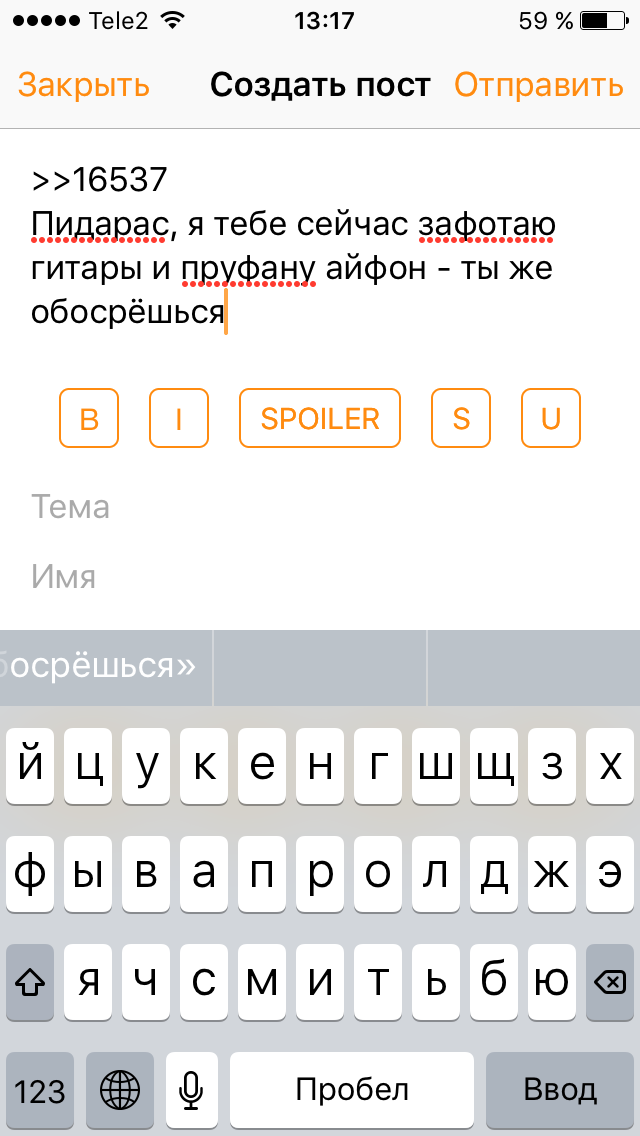Focus the Тема subject field
This screenshot has width=640, height=1136.
point(320,507)
